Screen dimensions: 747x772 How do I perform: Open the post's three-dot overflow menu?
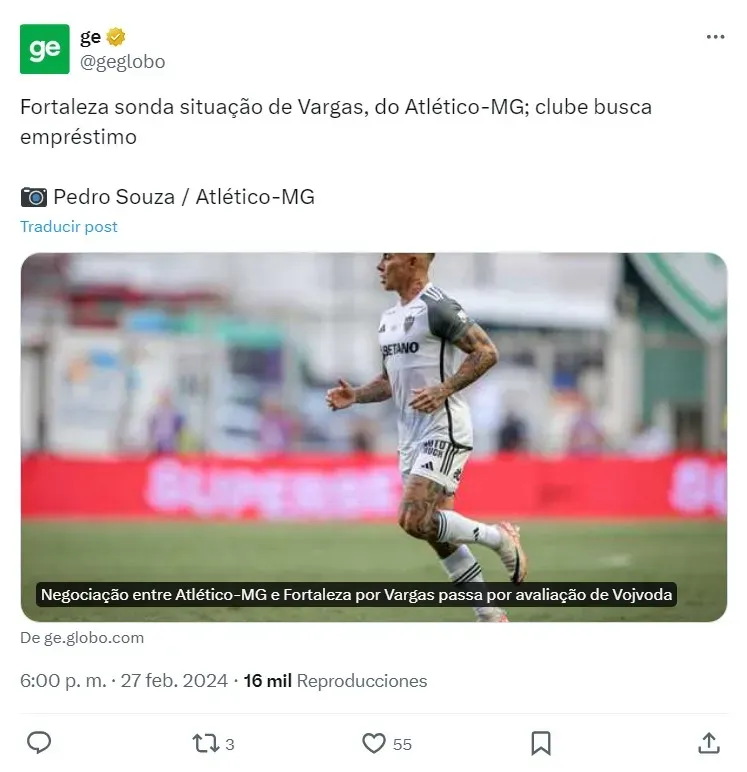pos(715,37)
